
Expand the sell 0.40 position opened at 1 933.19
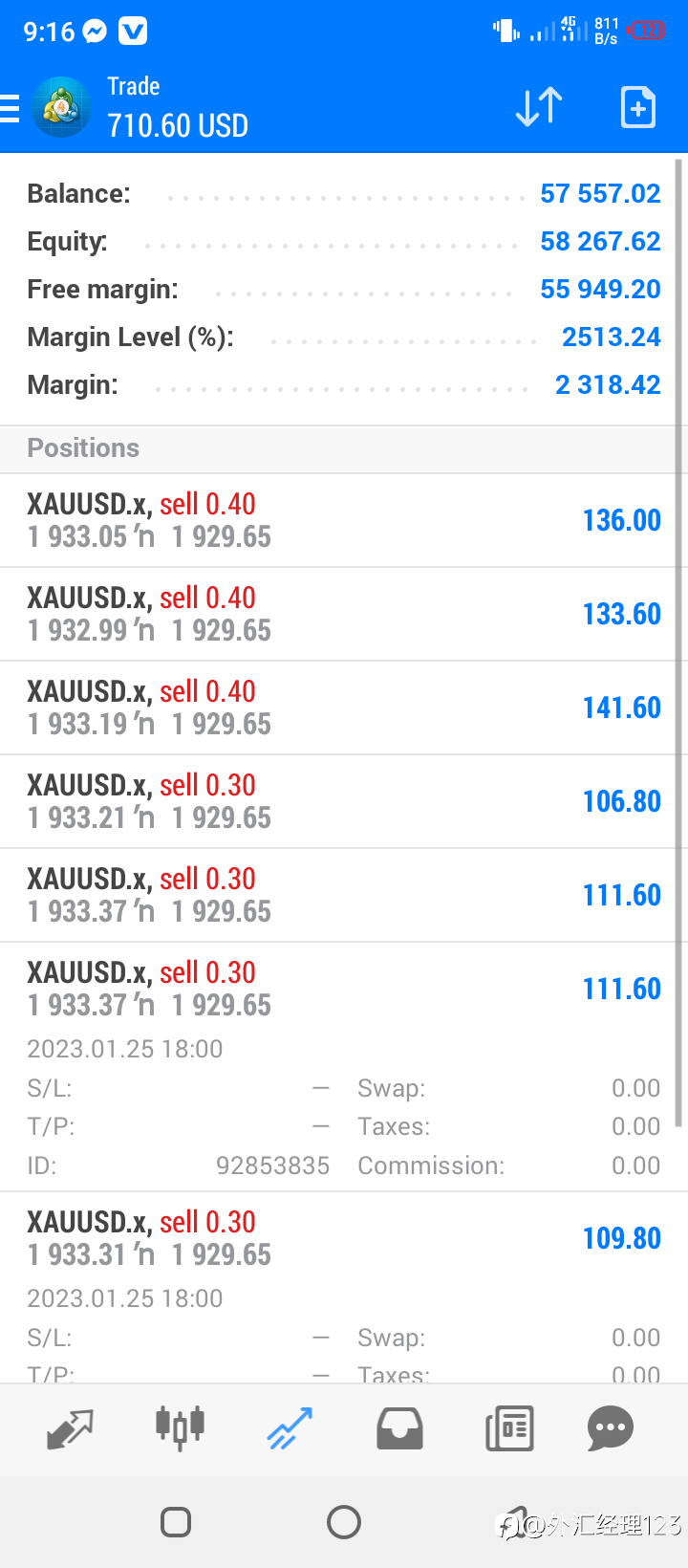344,708
